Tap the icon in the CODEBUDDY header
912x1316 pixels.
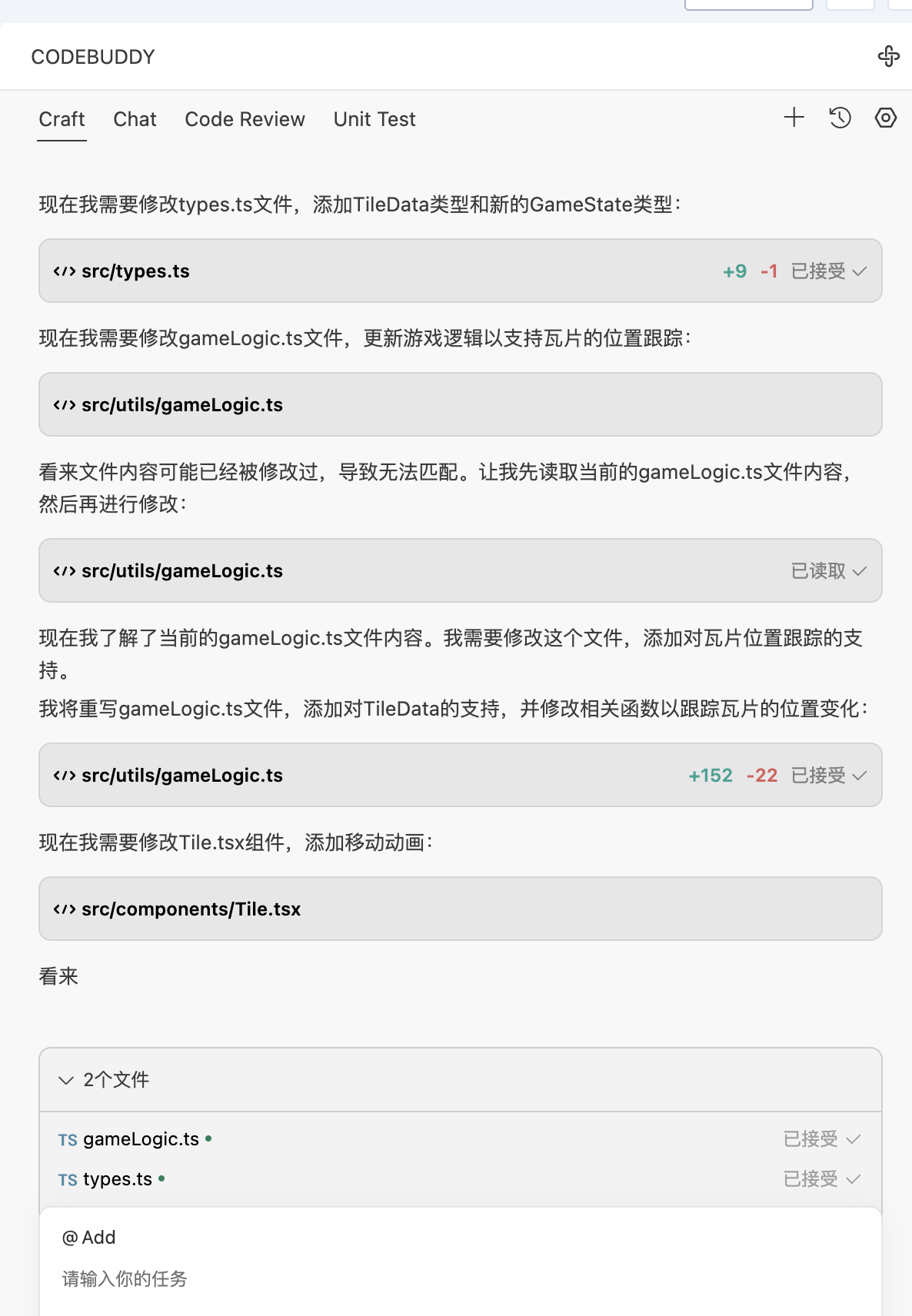point(888,56)
